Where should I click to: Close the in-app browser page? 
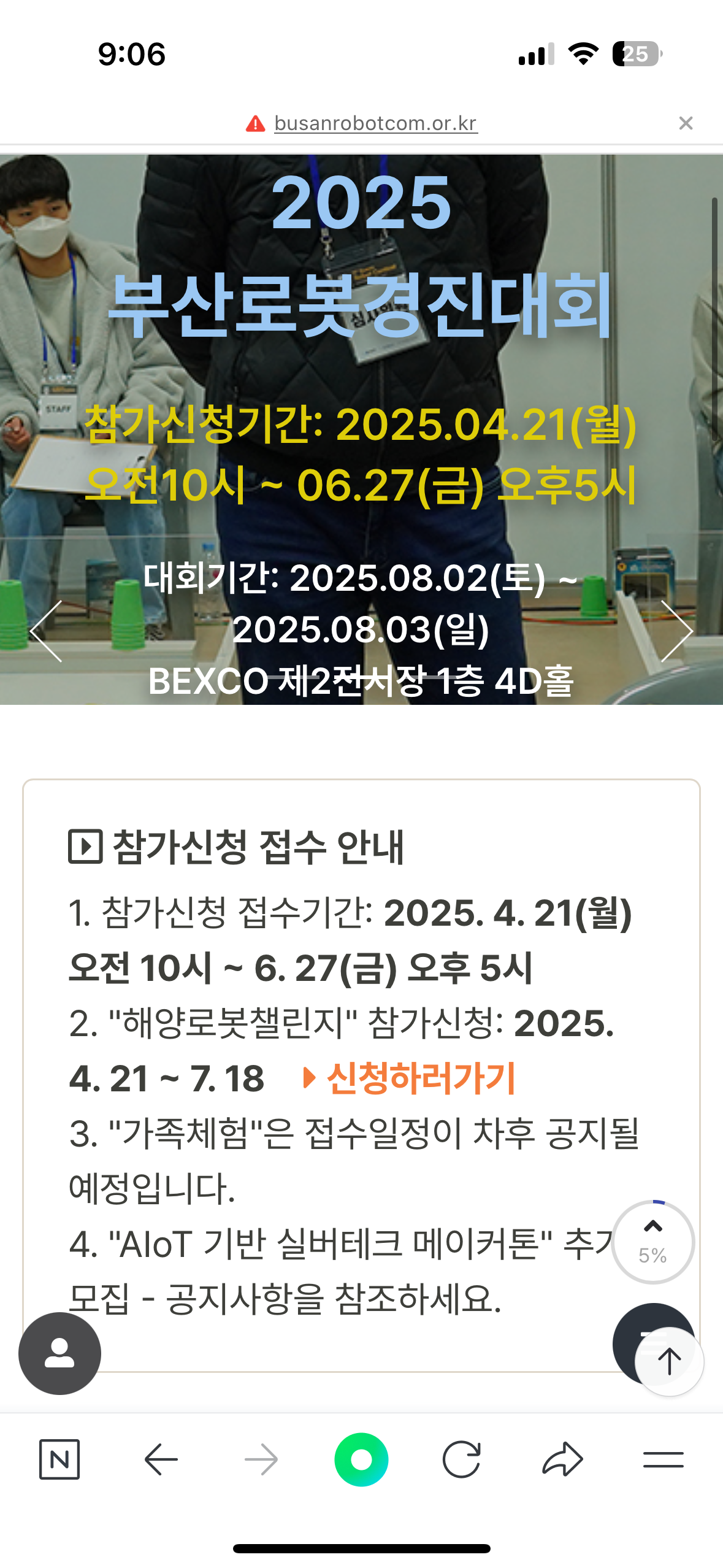686,123
